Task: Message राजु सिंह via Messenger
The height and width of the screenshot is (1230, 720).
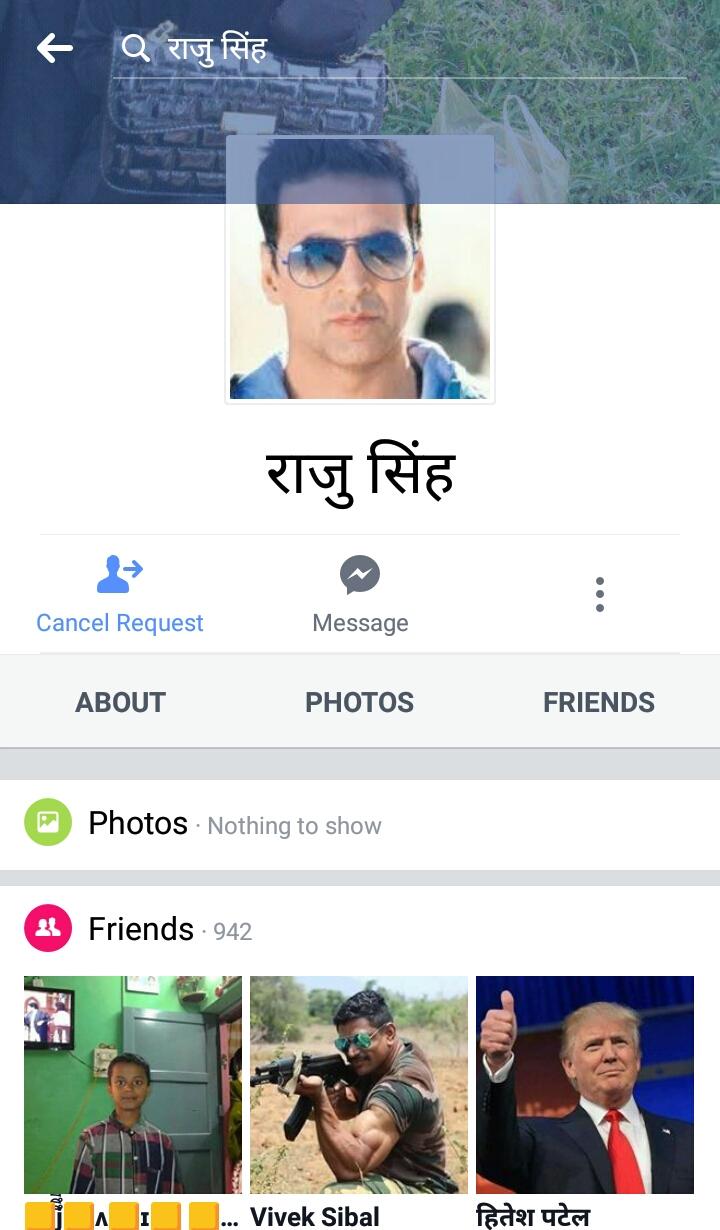Action: [x=360, y=595]
